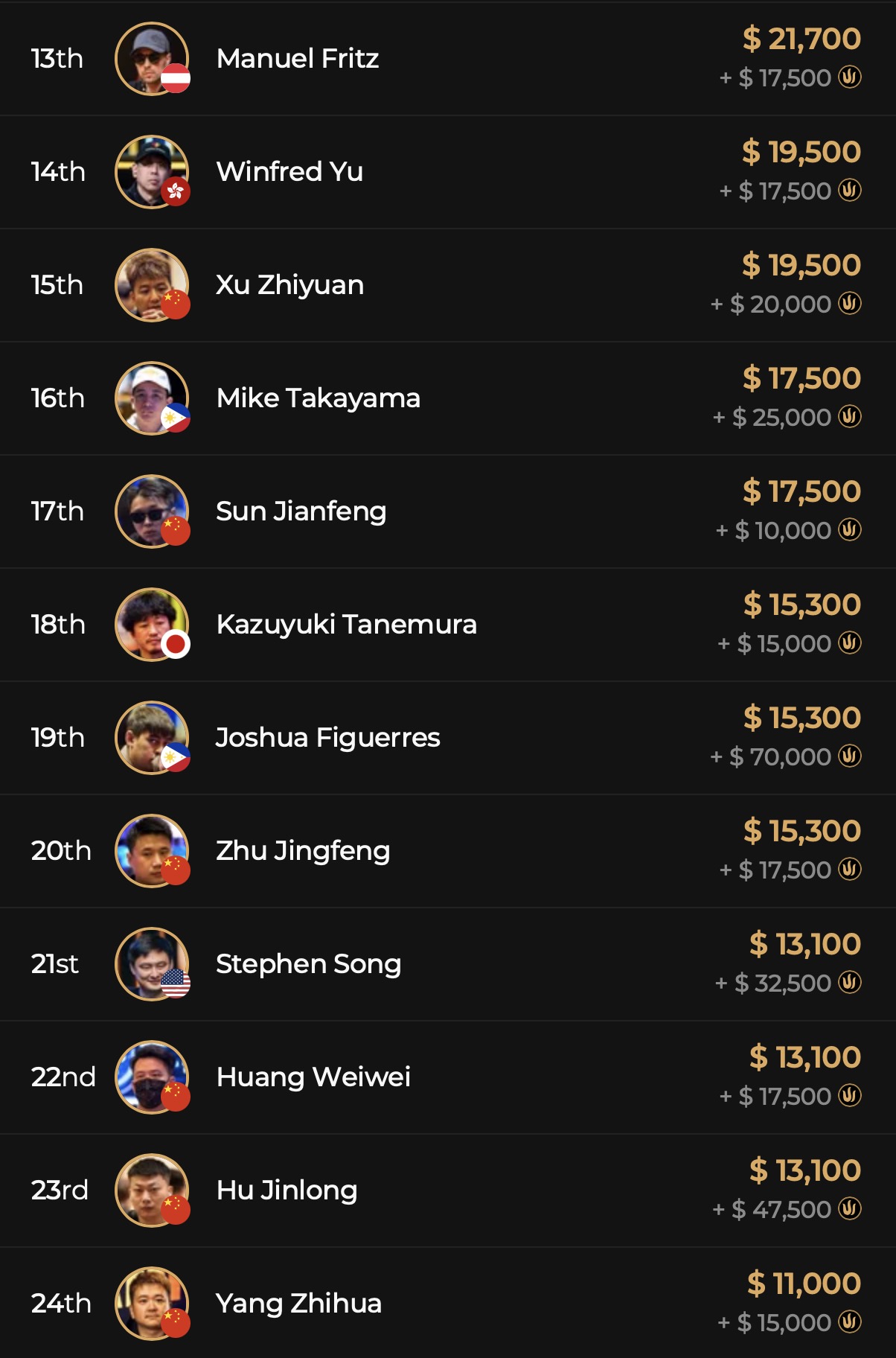Screen dimensions: 896x1358
Task: Open Hu Jinlong's player row
Action: (x=287, y=1190)
